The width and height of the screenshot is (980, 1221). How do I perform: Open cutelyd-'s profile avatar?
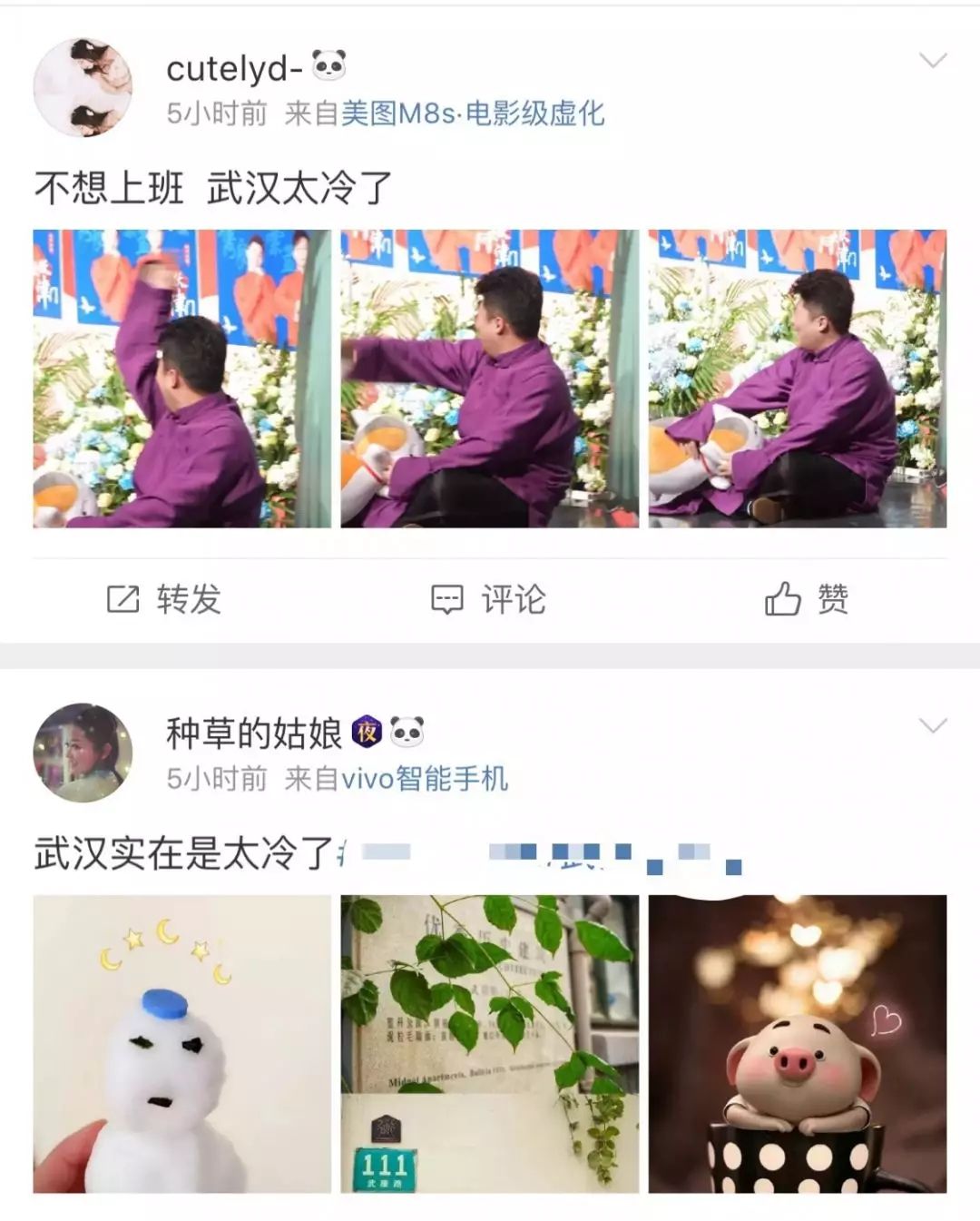83,87
